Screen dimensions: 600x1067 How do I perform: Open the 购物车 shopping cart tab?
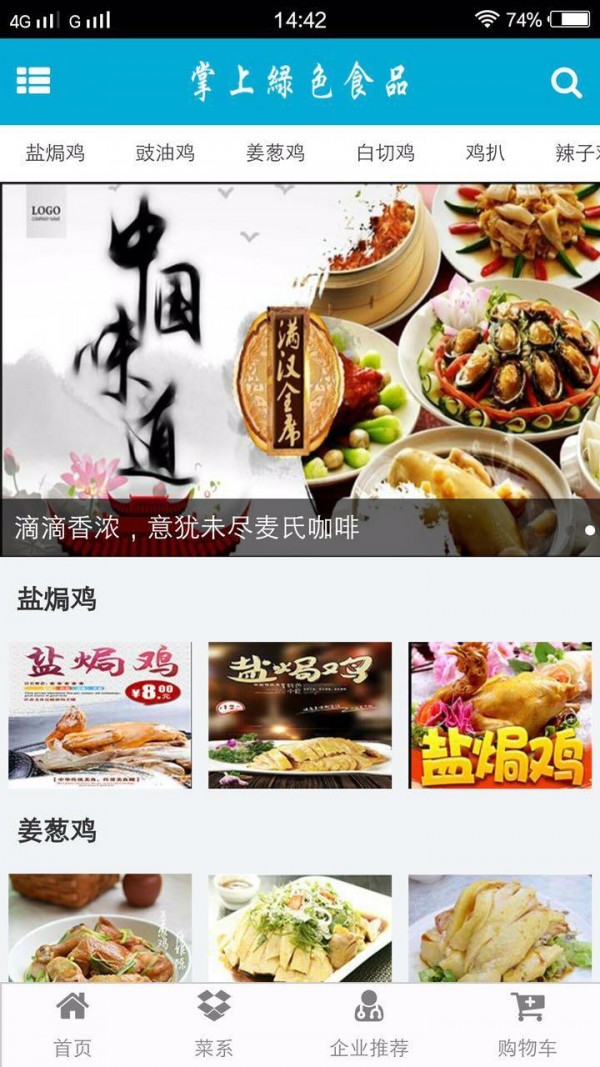tap(527, 1024)
